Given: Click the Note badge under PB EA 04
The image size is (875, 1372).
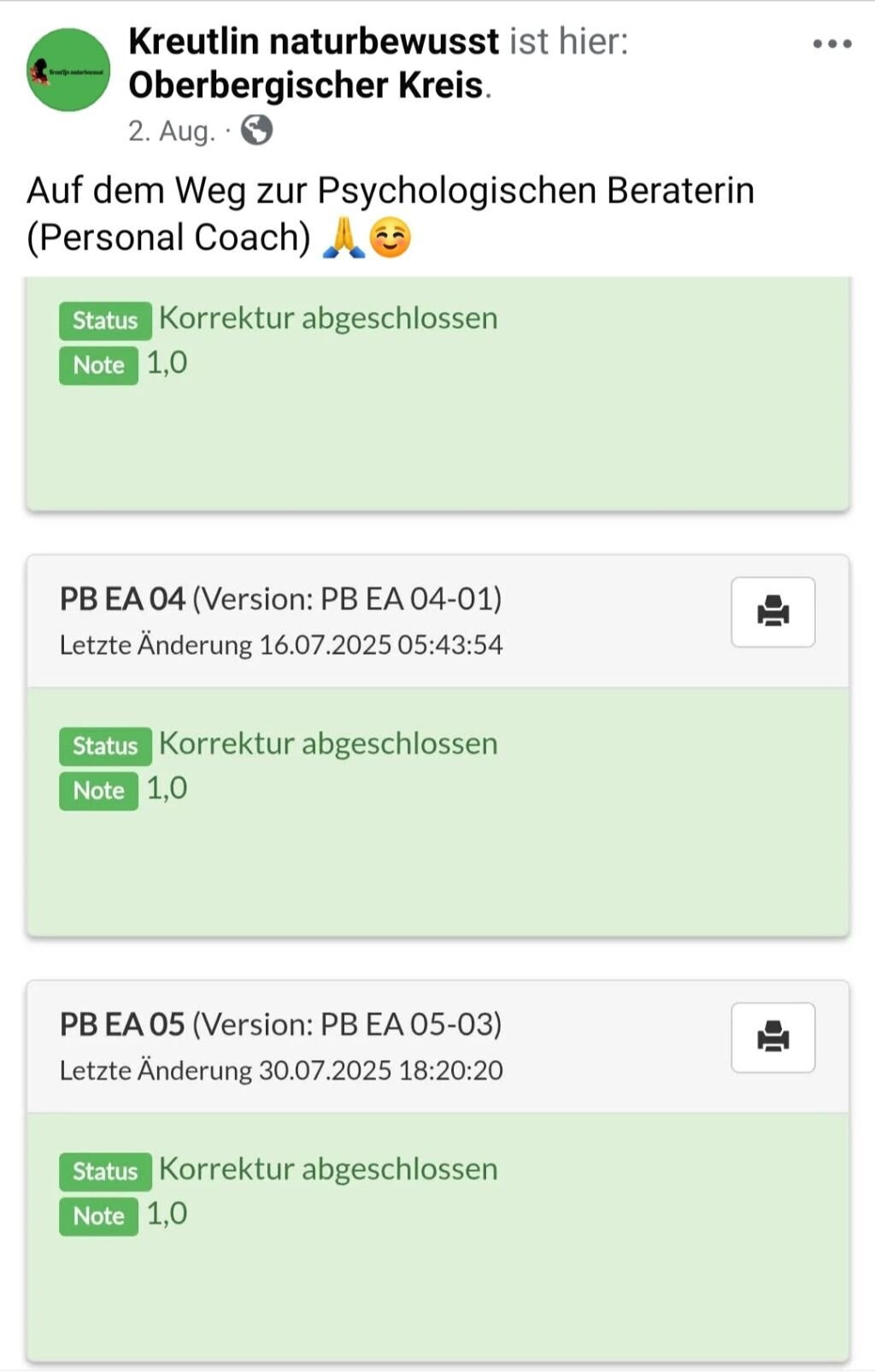Looking at the screenshot, I should click(x=98, y=789).
